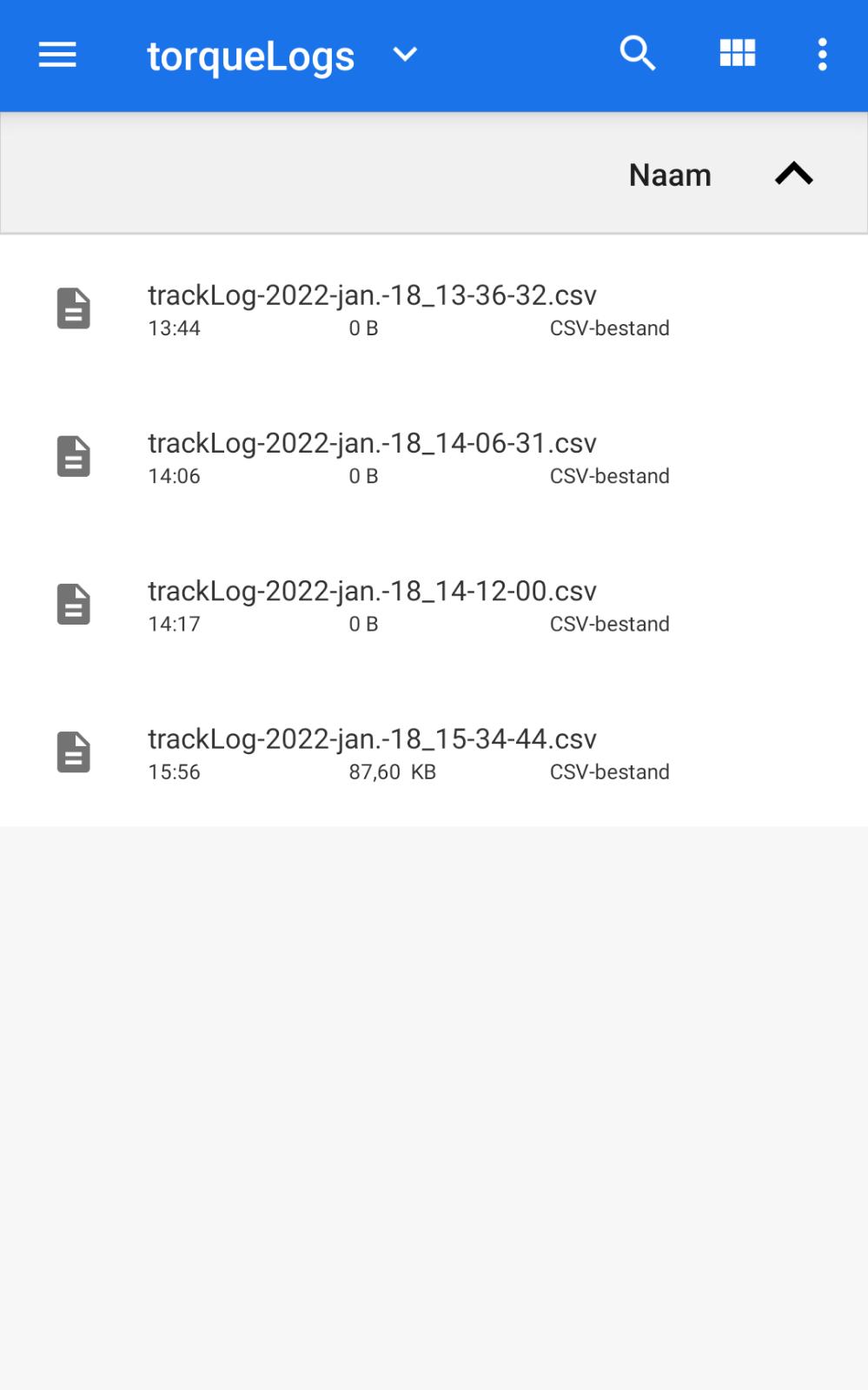Search files in this folder

[637, 54]
